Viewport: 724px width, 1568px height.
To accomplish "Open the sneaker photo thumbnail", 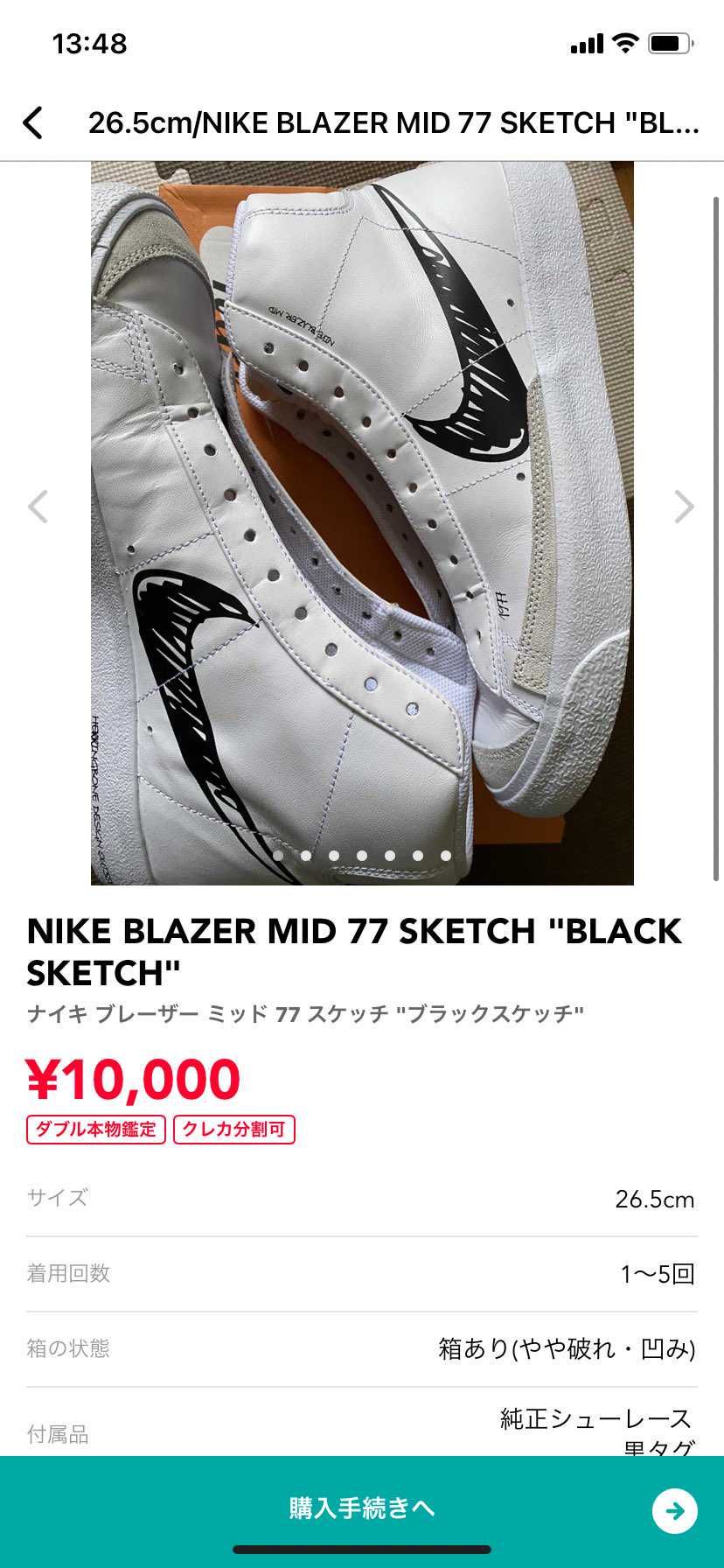I will [362, 521].
